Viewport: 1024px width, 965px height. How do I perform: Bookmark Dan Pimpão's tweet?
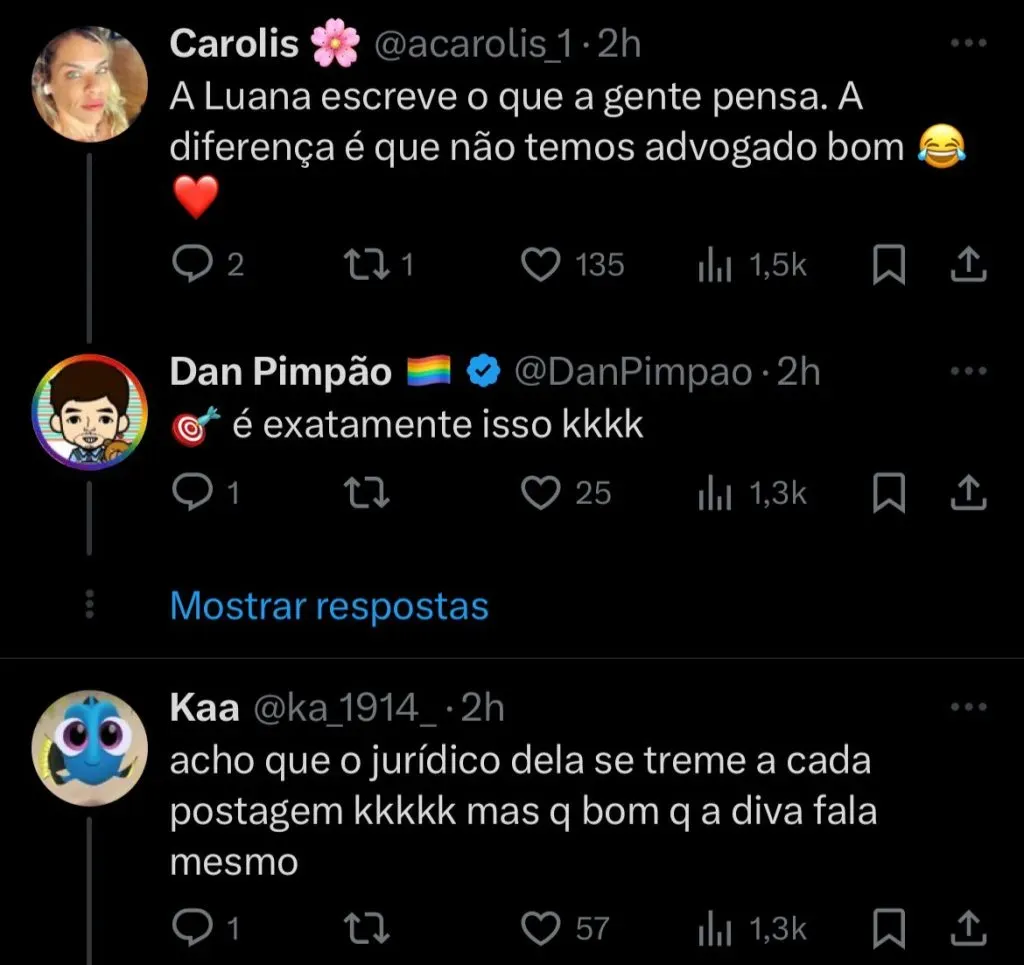pos(888,493)
